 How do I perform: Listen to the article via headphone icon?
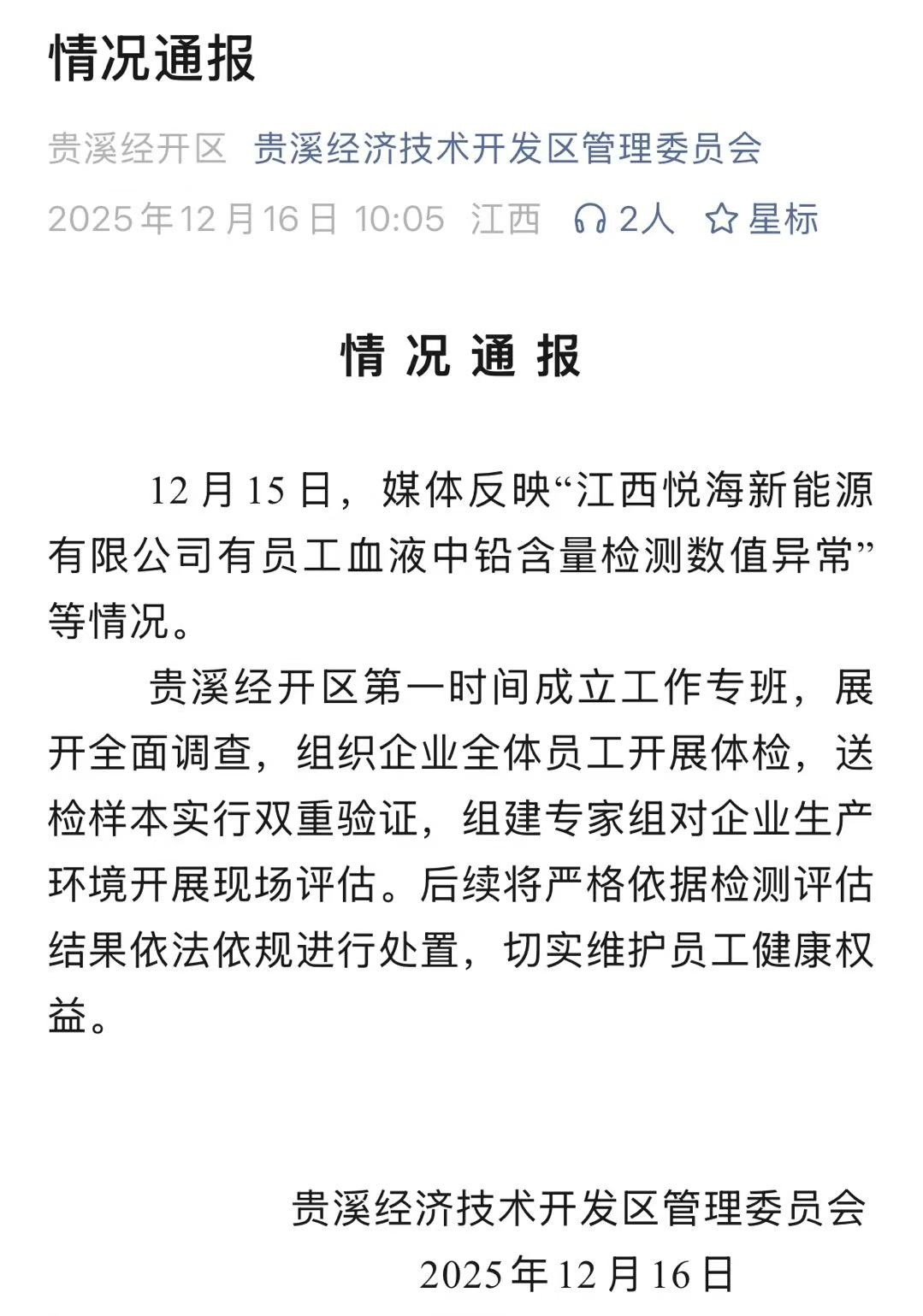tap(589, 219)
